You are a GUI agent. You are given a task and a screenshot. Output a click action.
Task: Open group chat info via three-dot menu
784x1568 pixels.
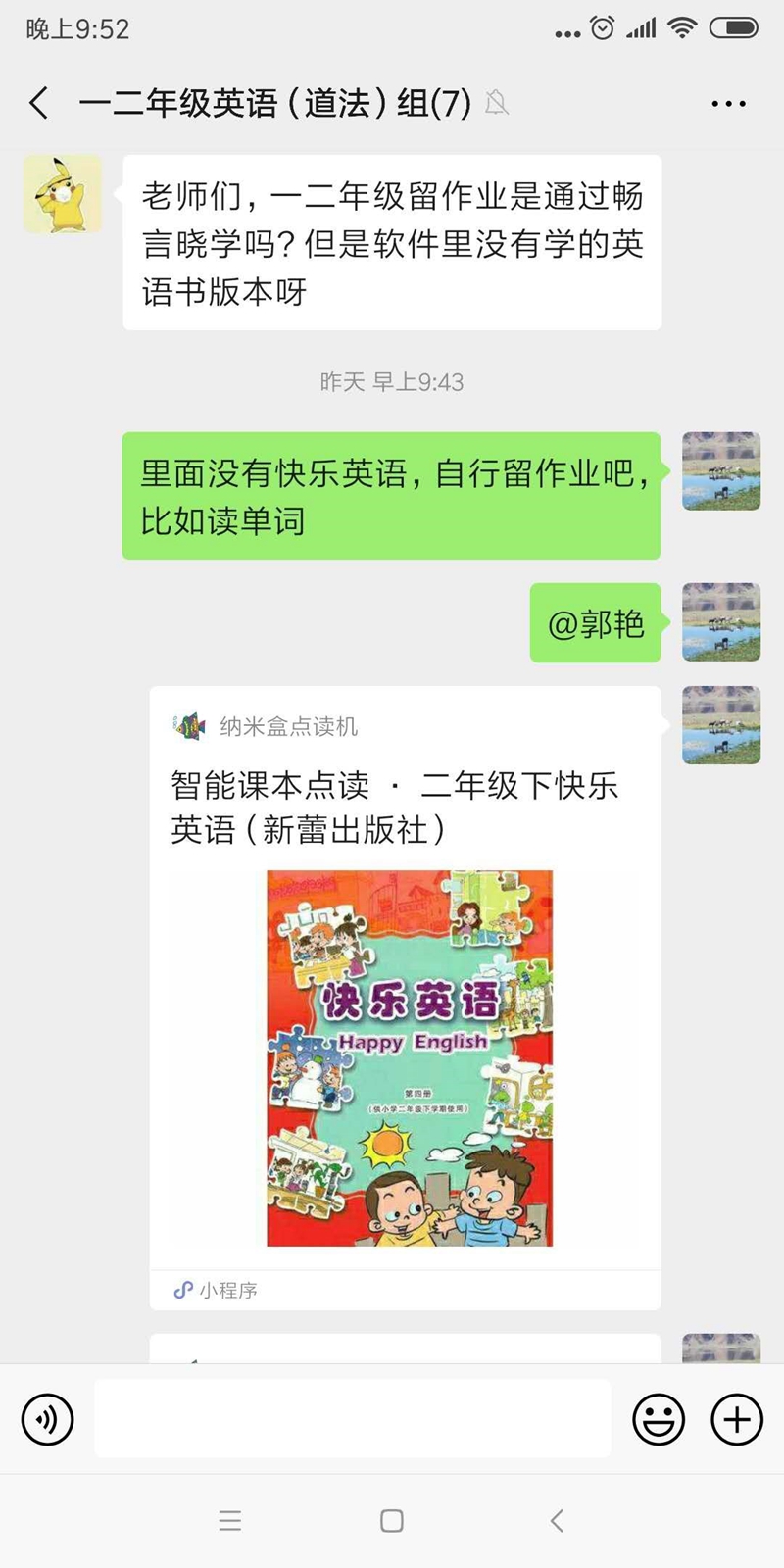coord(728,103)
